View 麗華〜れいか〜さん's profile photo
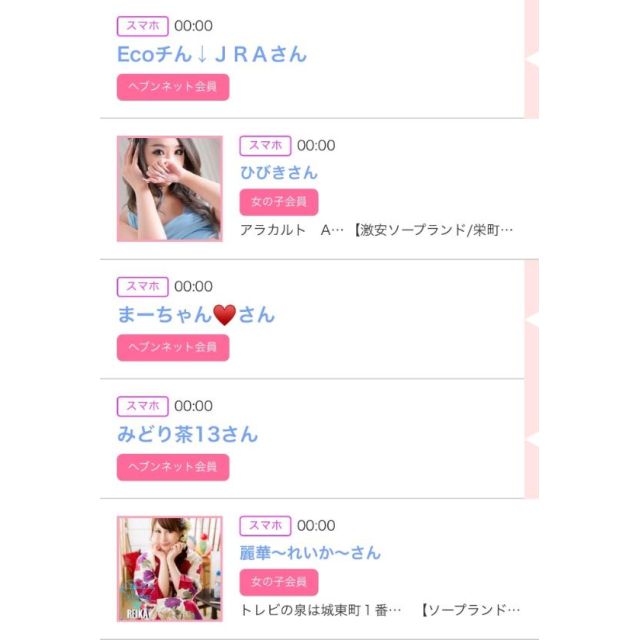Image resolution: width=640 pixels, height=640 pixels. point(169,568)
